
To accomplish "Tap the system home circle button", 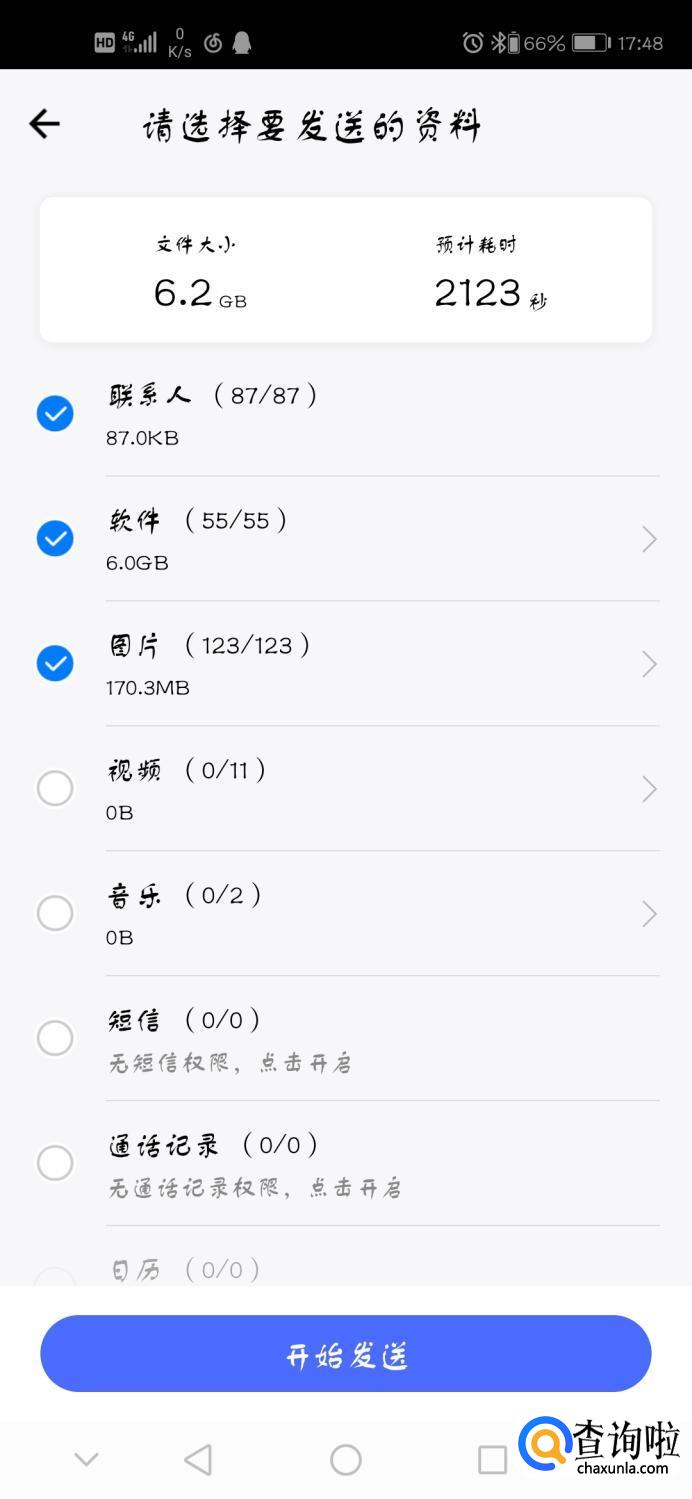I will (346, 1460).
